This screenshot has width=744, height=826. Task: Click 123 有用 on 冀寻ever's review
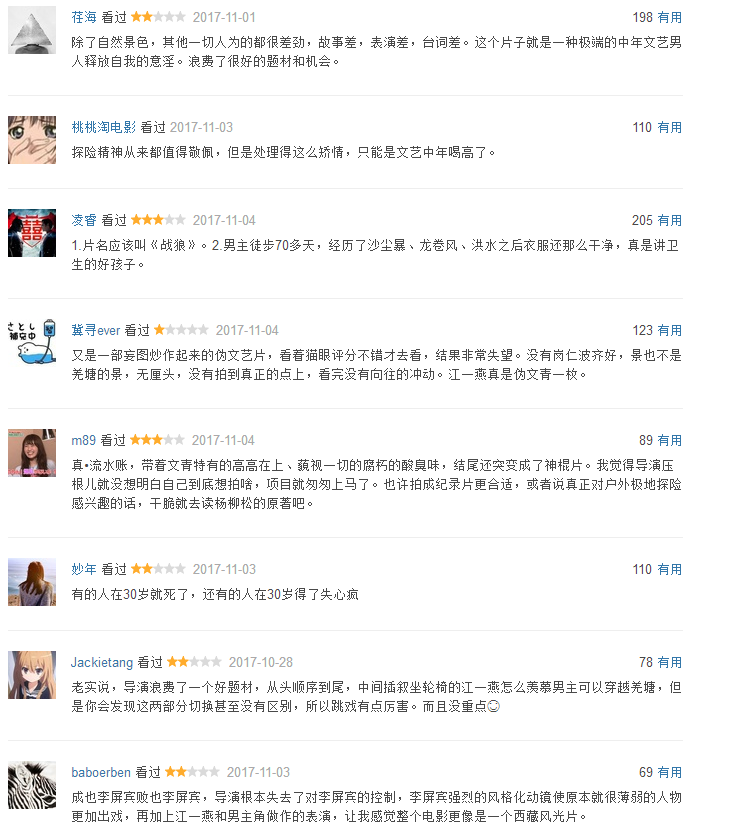click(659, 328)
